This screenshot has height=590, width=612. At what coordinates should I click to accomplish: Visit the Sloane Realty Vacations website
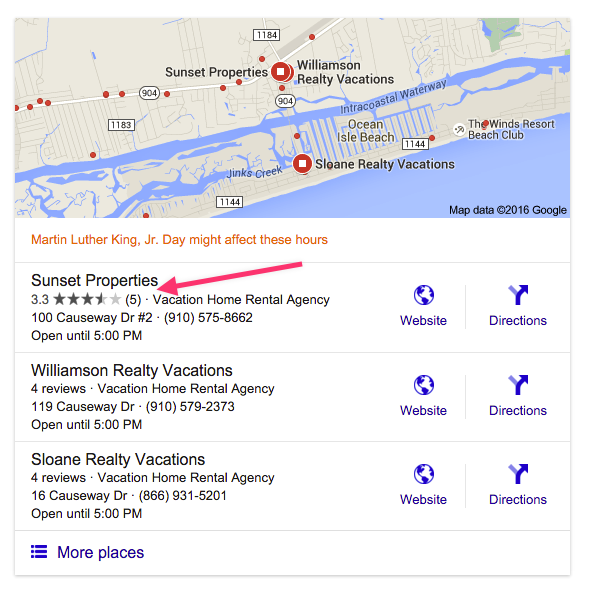pyautogui.click(x=423, y=485)
